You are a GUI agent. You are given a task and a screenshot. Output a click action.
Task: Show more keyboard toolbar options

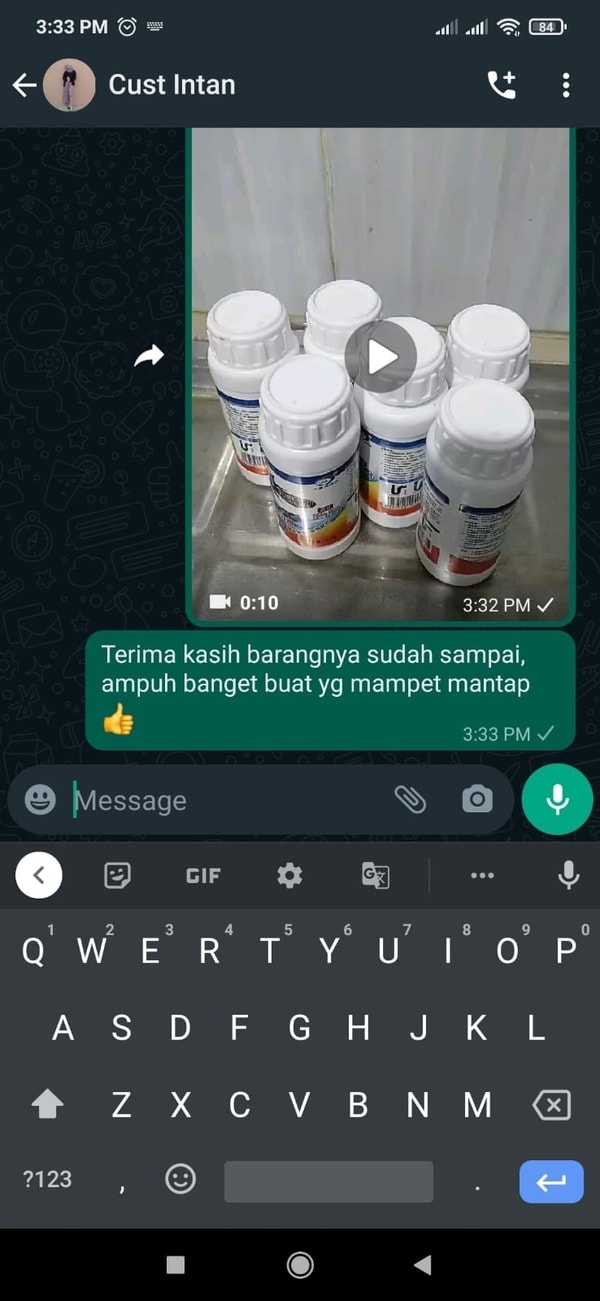(482, 876)
